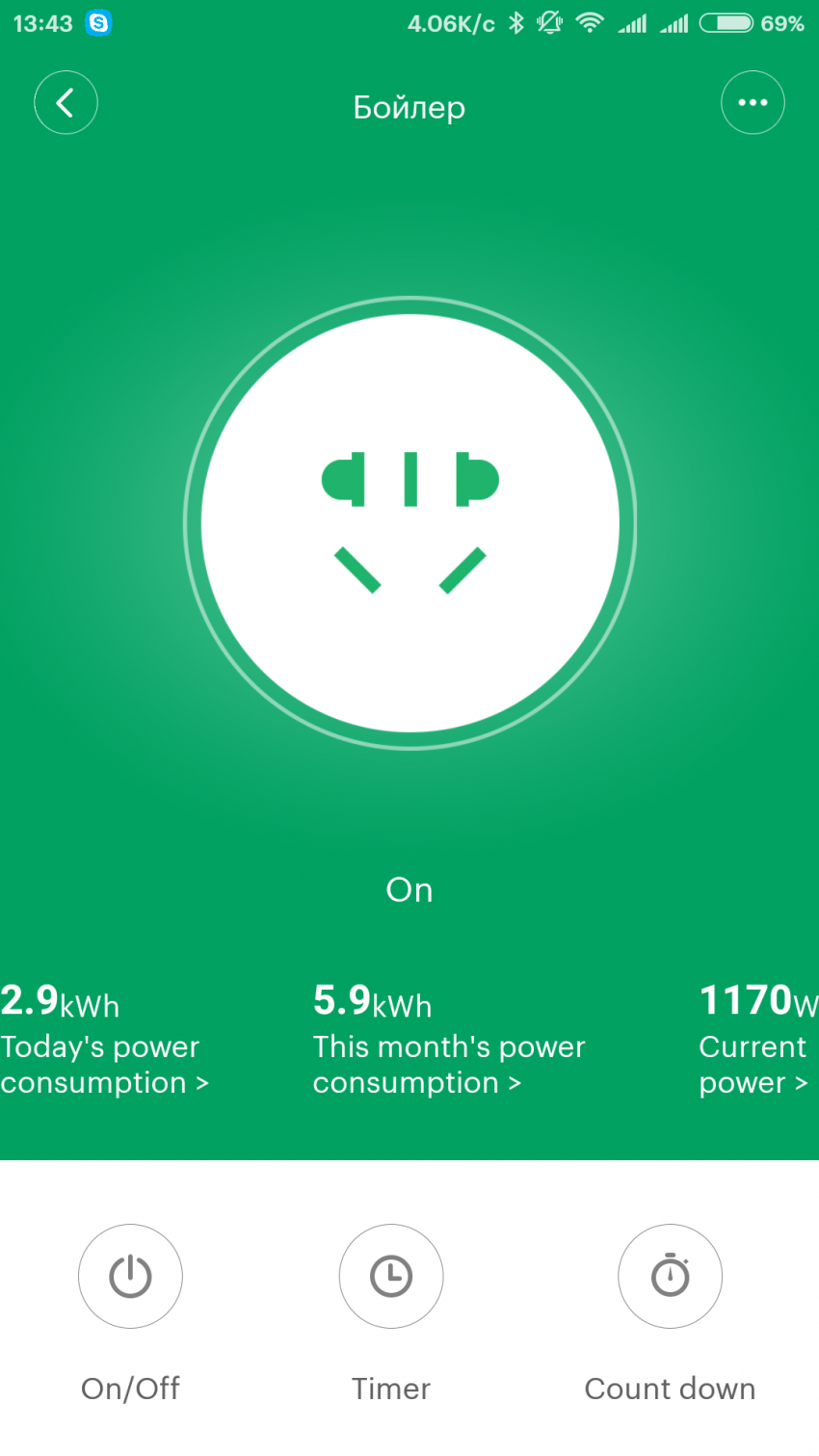This screenshot has width=819, height=1456.
Task: Toggle the plug using the socket circle
Action: pyautogui.click(x=409, y=523)
